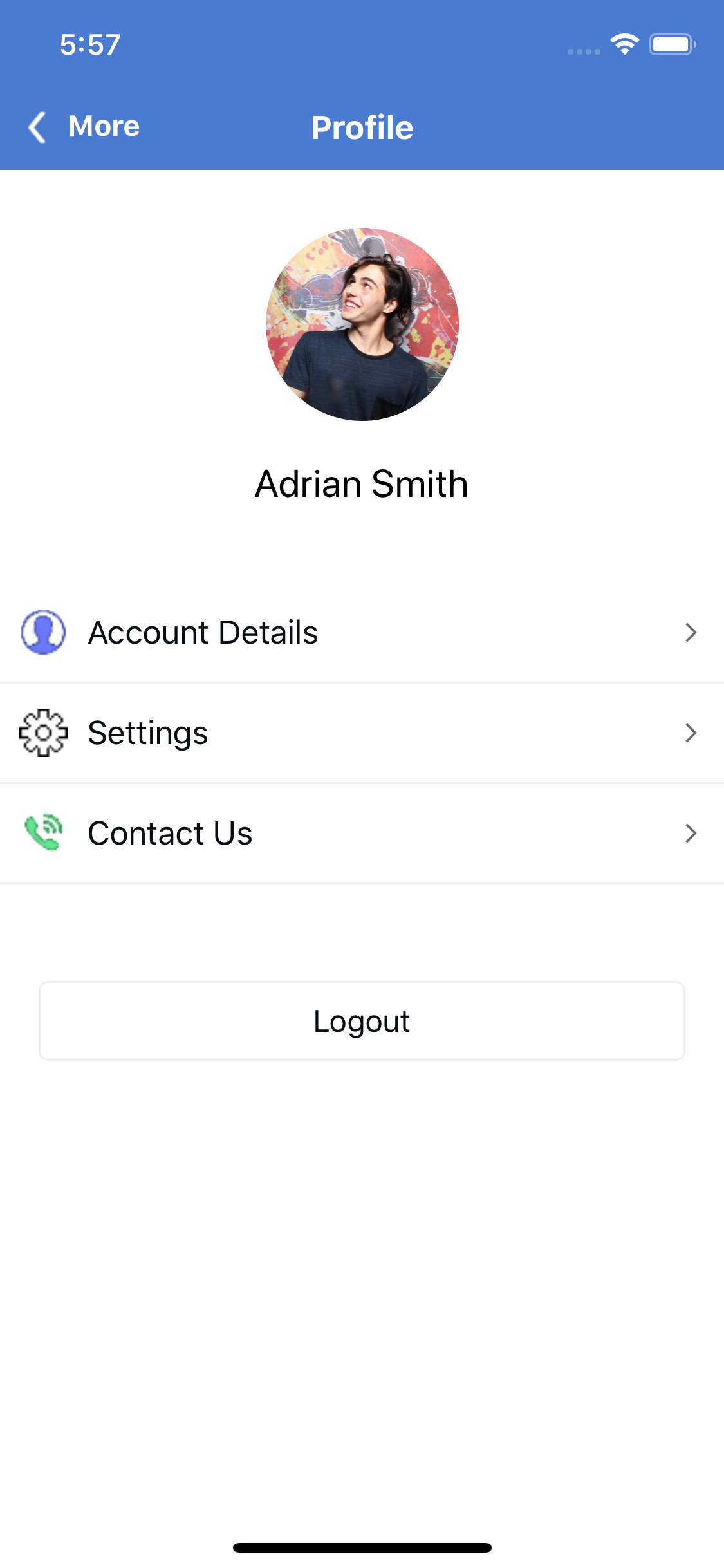This screenshot has height=1568, width=724.
Task: Tap the Profile title in the header
Action: [x=362, y=127]
